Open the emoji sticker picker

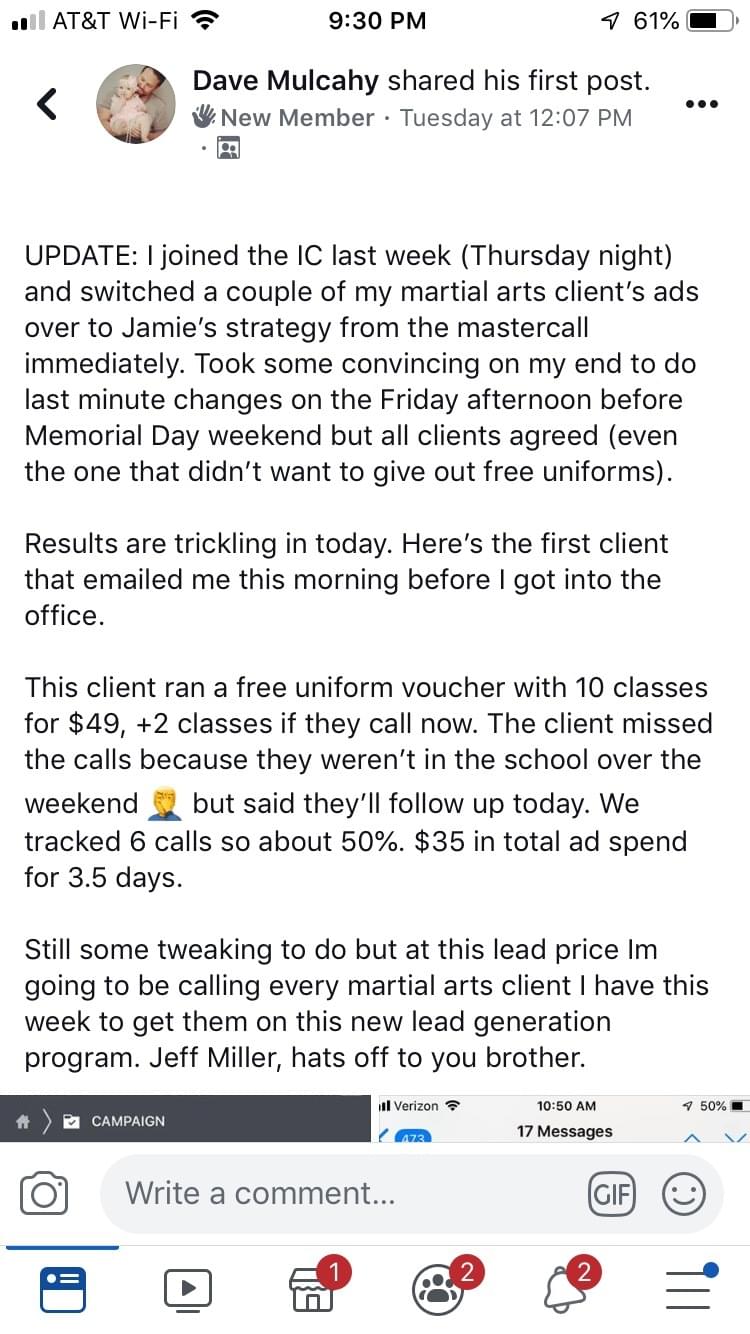684,1193
